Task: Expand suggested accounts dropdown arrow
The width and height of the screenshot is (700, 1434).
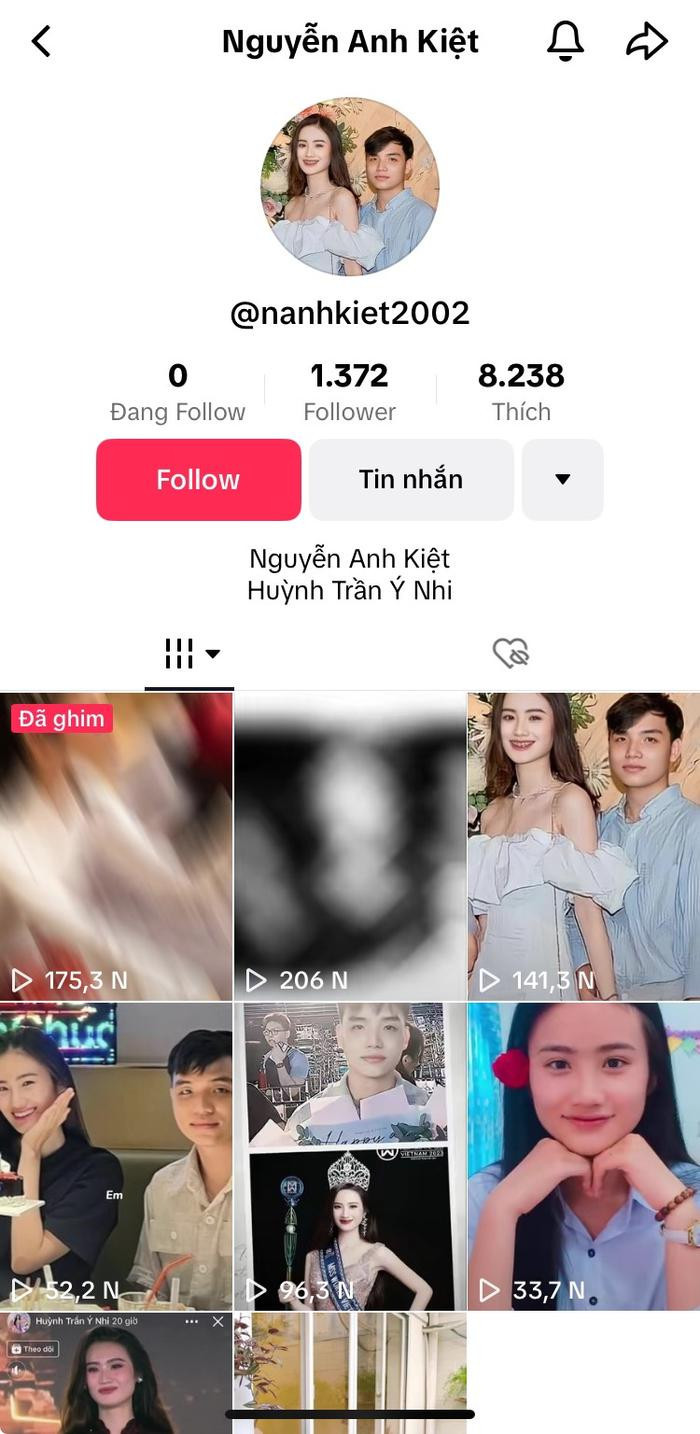Action: 562,480
